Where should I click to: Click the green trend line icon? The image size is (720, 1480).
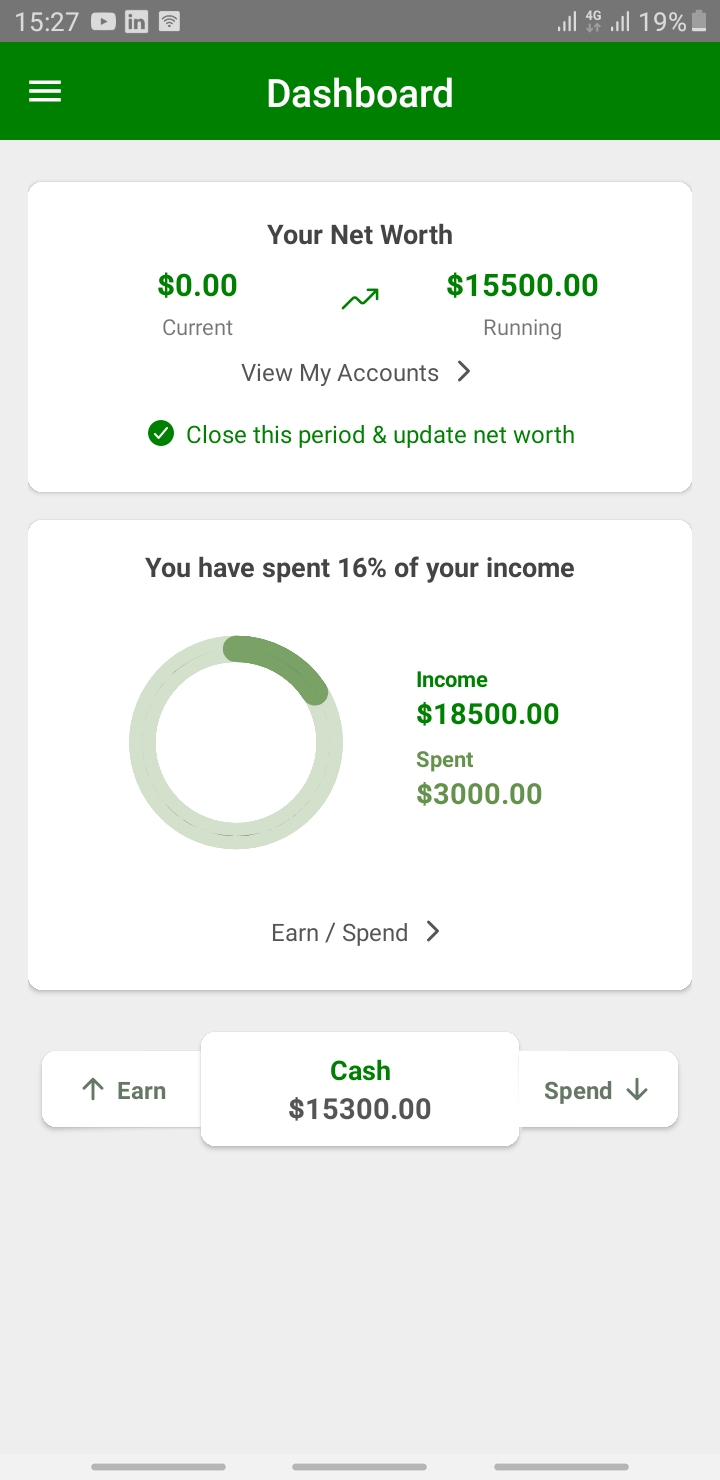360,296
